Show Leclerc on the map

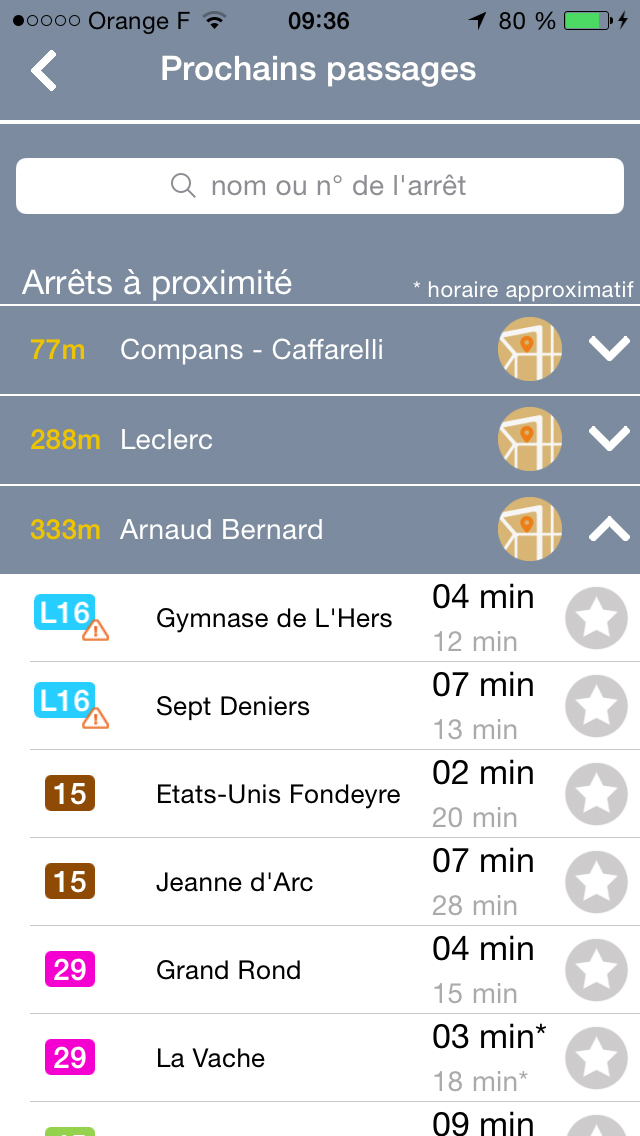pyautogui.click(x=530, y=439)
